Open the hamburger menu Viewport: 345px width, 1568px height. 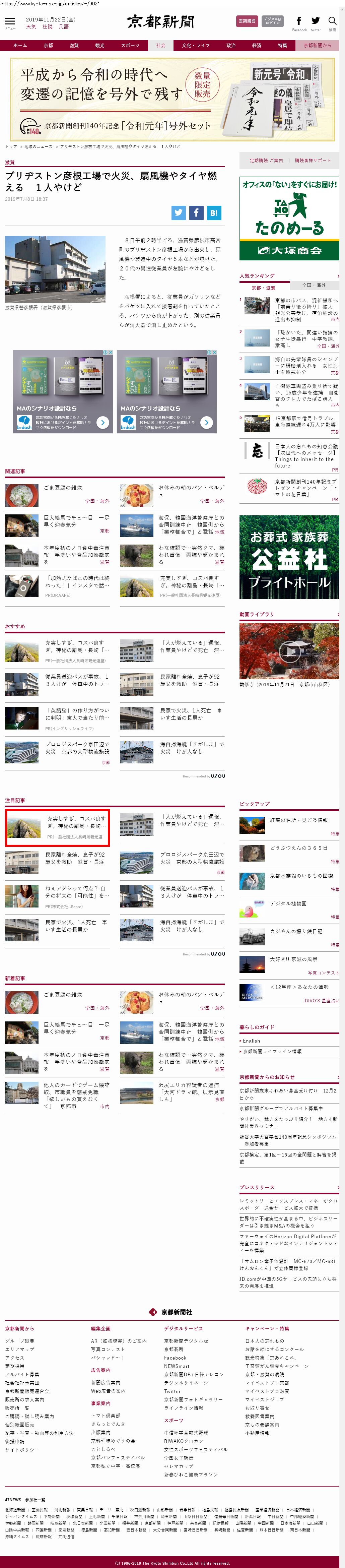10,22
